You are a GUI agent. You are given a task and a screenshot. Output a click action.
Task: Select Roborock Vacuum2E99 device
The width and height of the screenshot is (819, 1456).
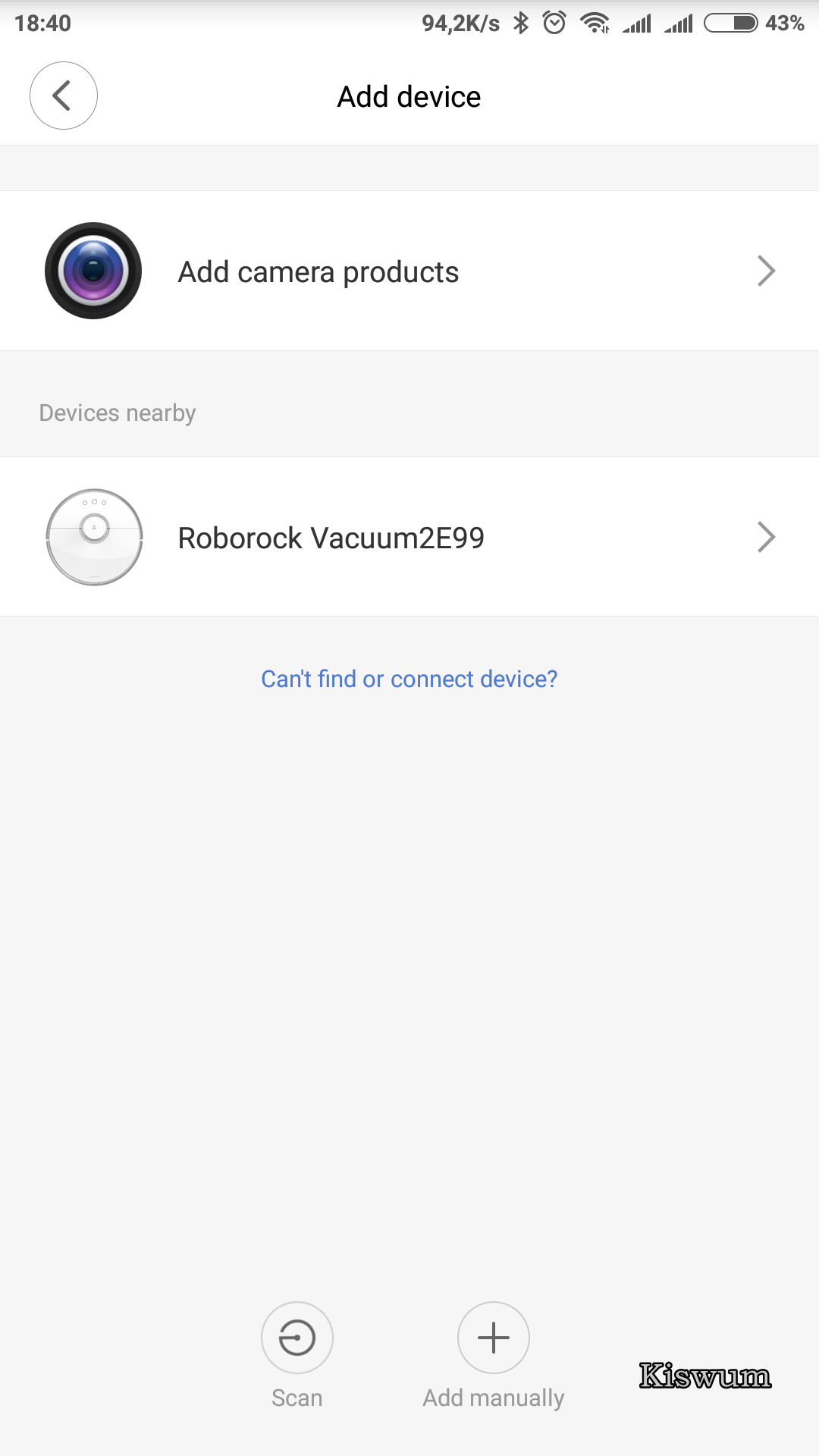(409, 537)
